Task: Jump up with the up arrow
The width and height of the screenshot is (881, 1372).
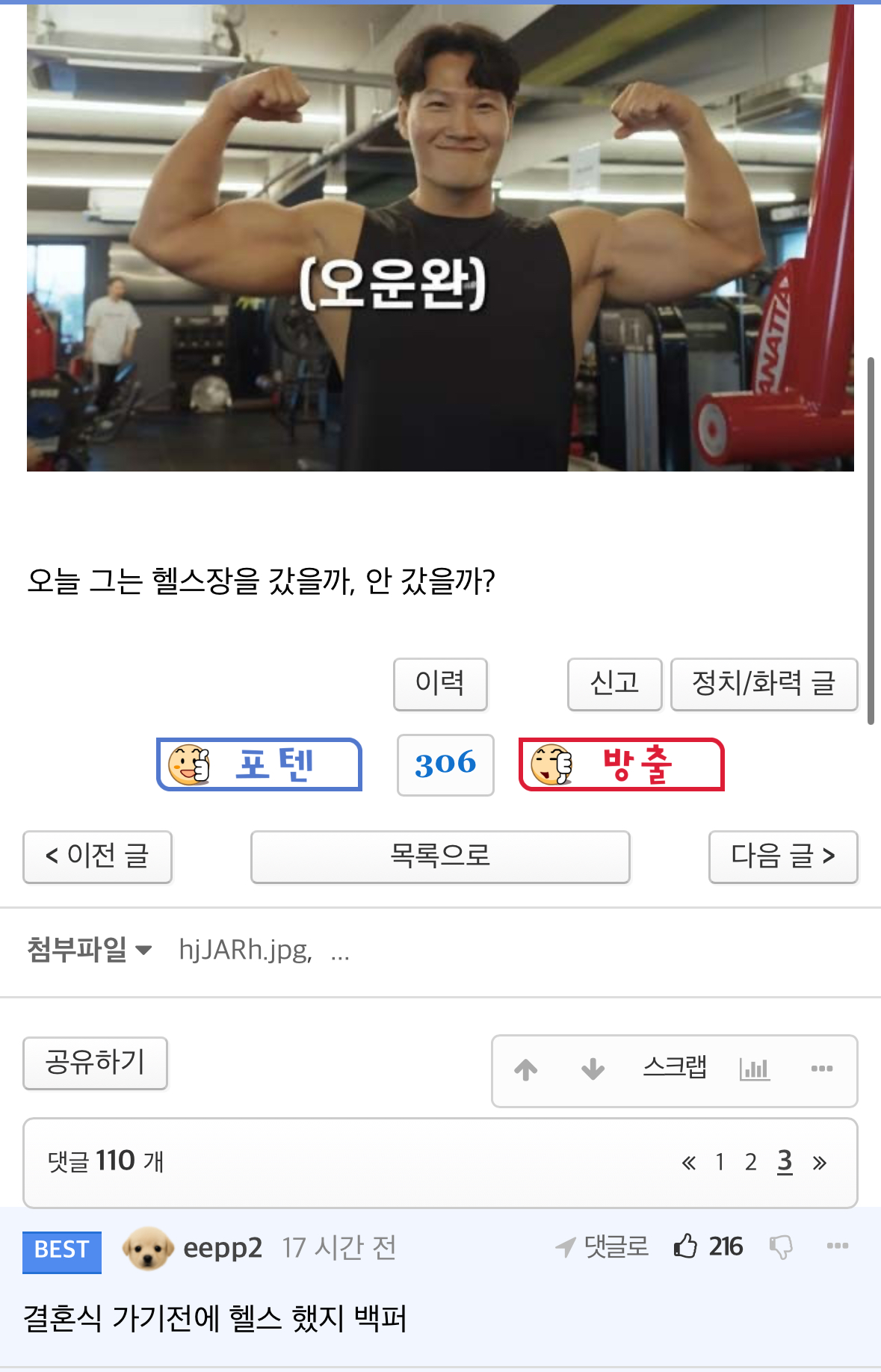Action: [x=526, y=1069]
